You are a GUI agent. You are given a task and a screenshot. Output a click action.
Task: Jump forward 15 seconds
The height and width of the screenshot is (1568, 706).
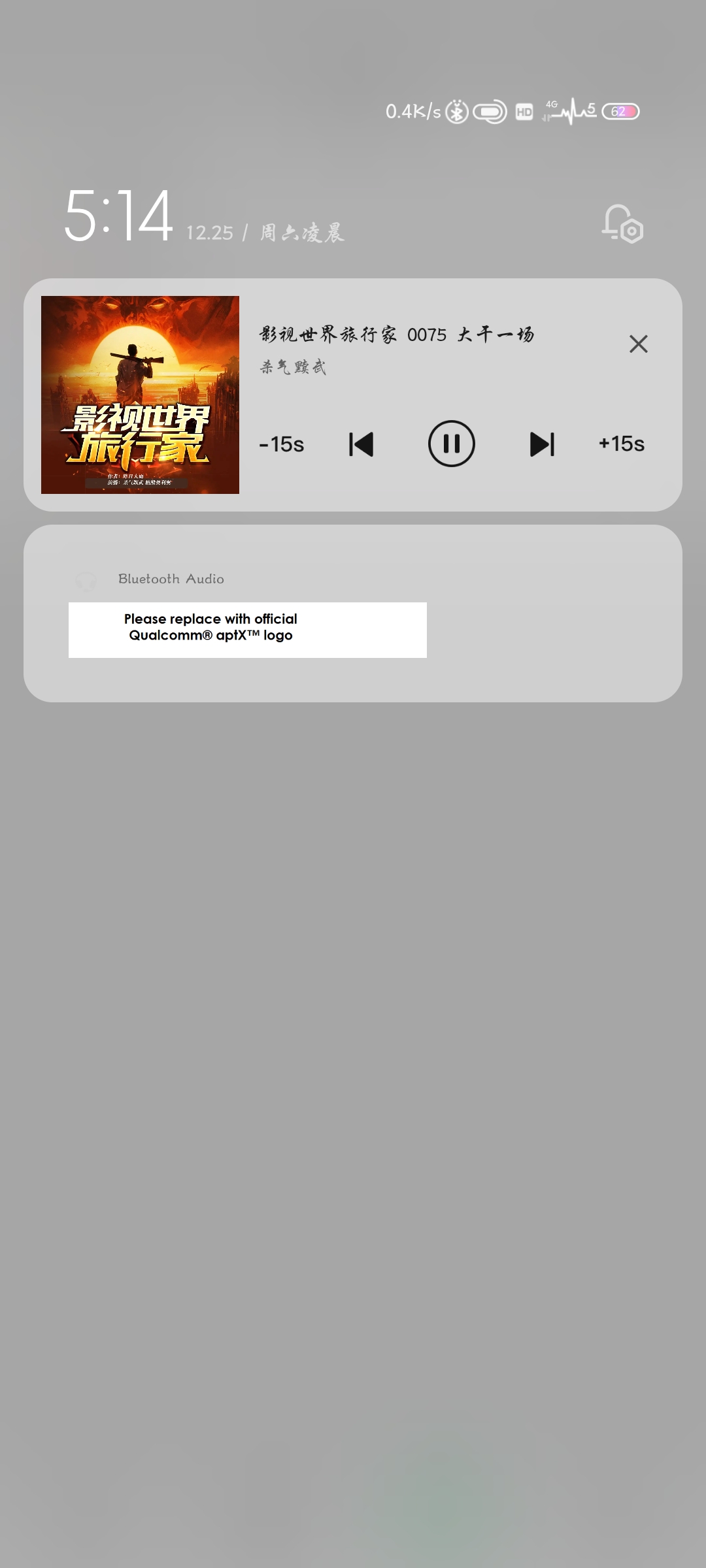[622, 444]
